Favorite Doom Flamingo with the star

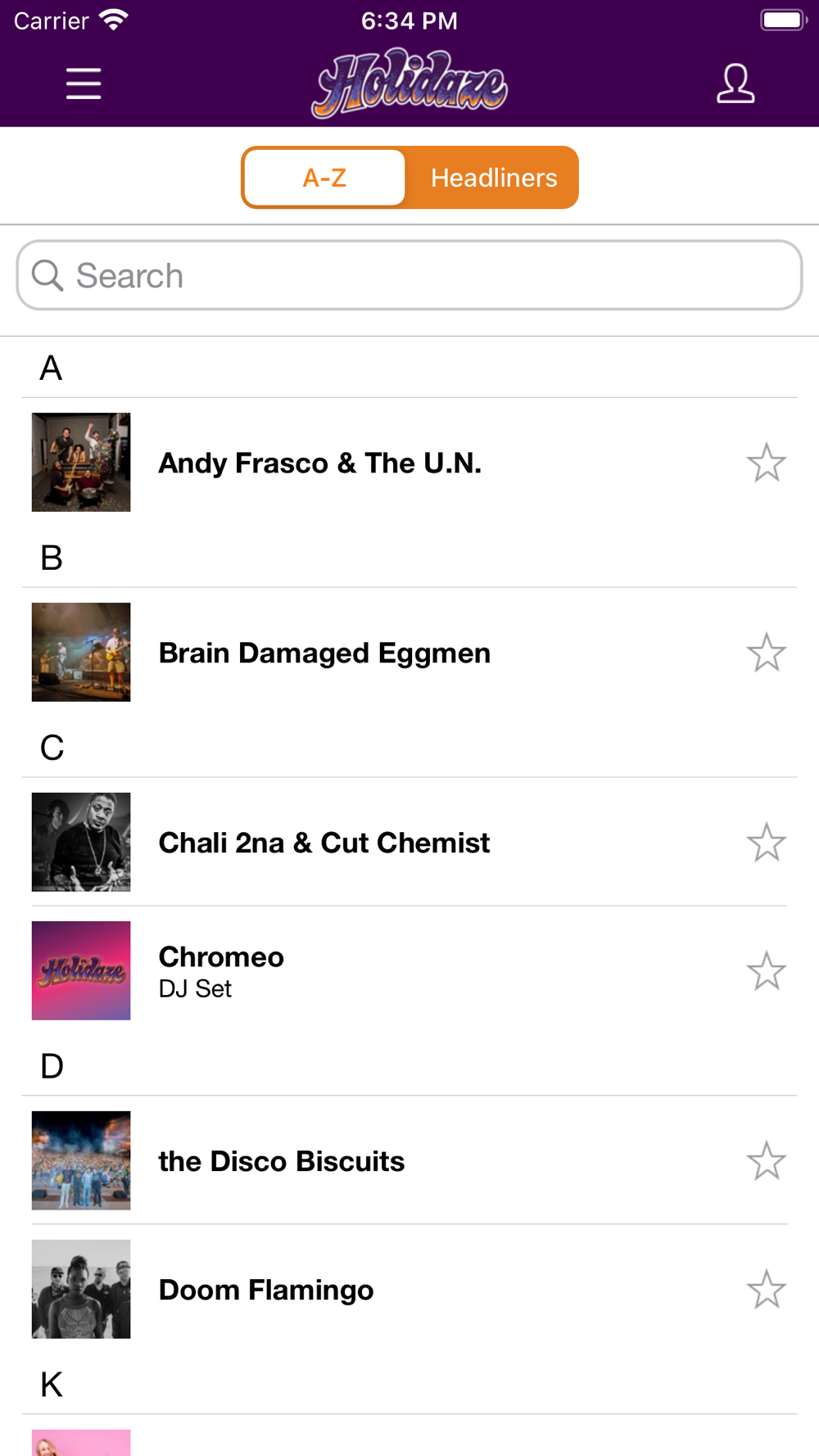766,1290
